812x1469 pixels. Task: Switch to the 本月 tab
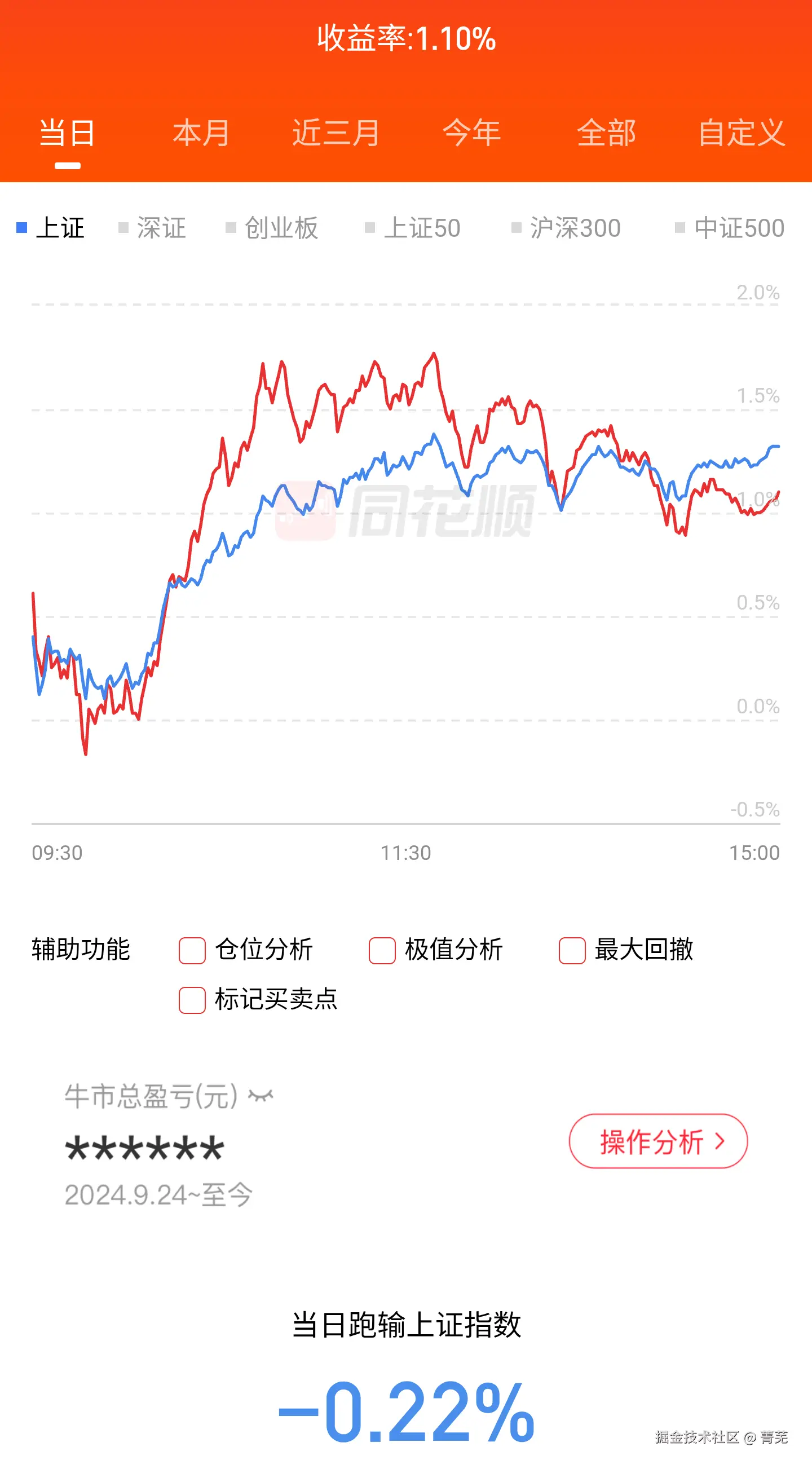(200, 134)
